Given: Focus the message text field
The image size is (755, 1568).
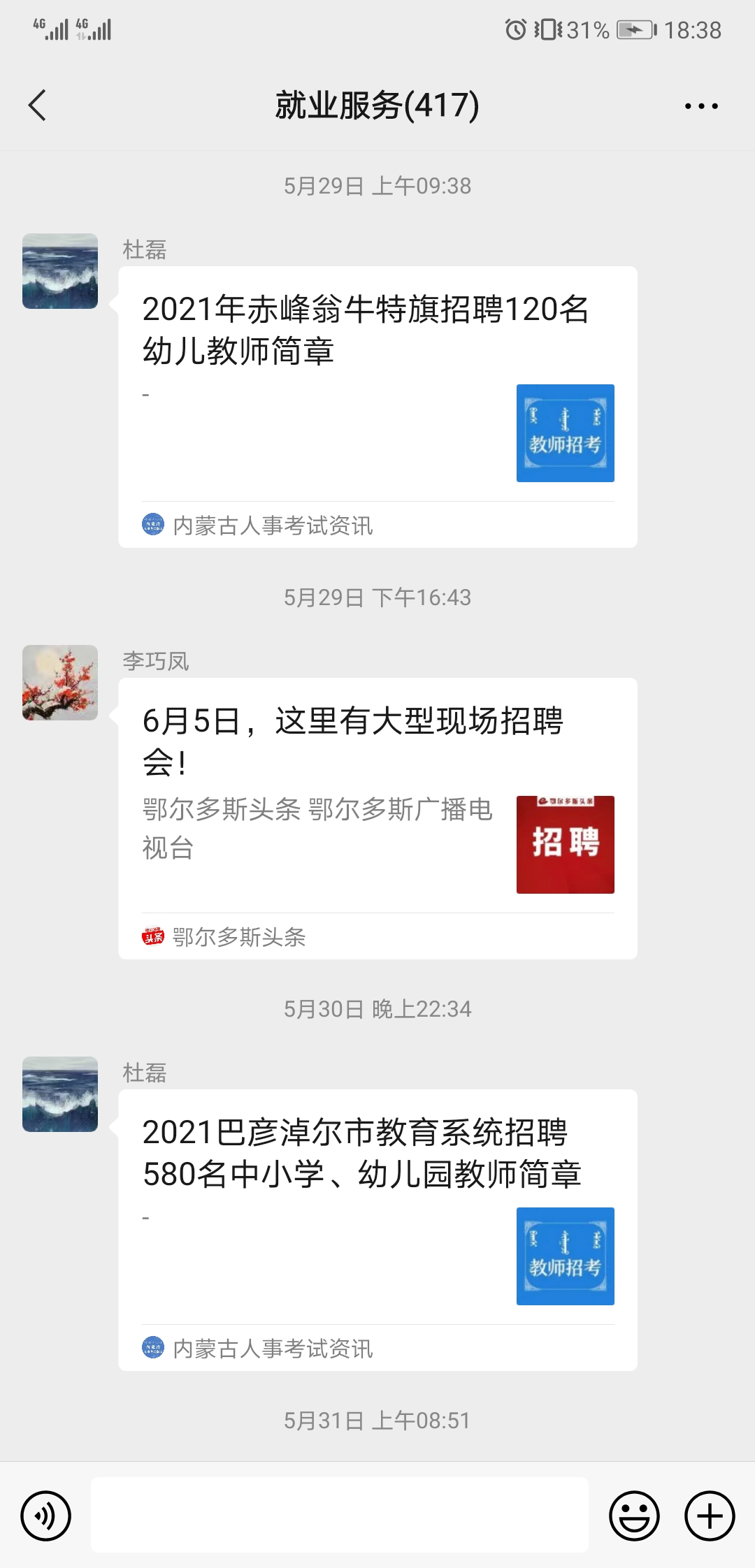Looking at the screenshot, I should 340,1516.
